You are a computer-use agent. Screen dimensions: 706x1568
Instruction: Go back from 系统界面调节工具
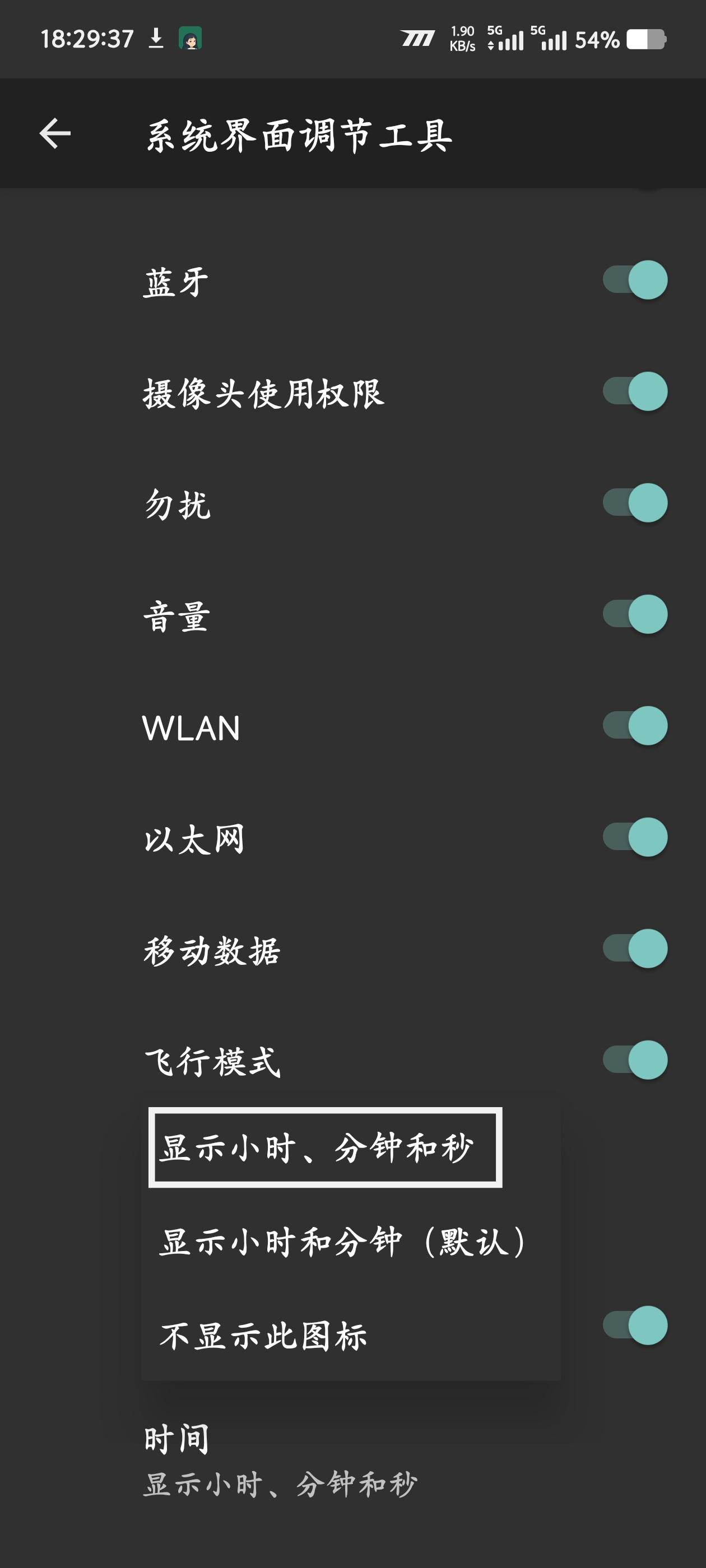55,133
